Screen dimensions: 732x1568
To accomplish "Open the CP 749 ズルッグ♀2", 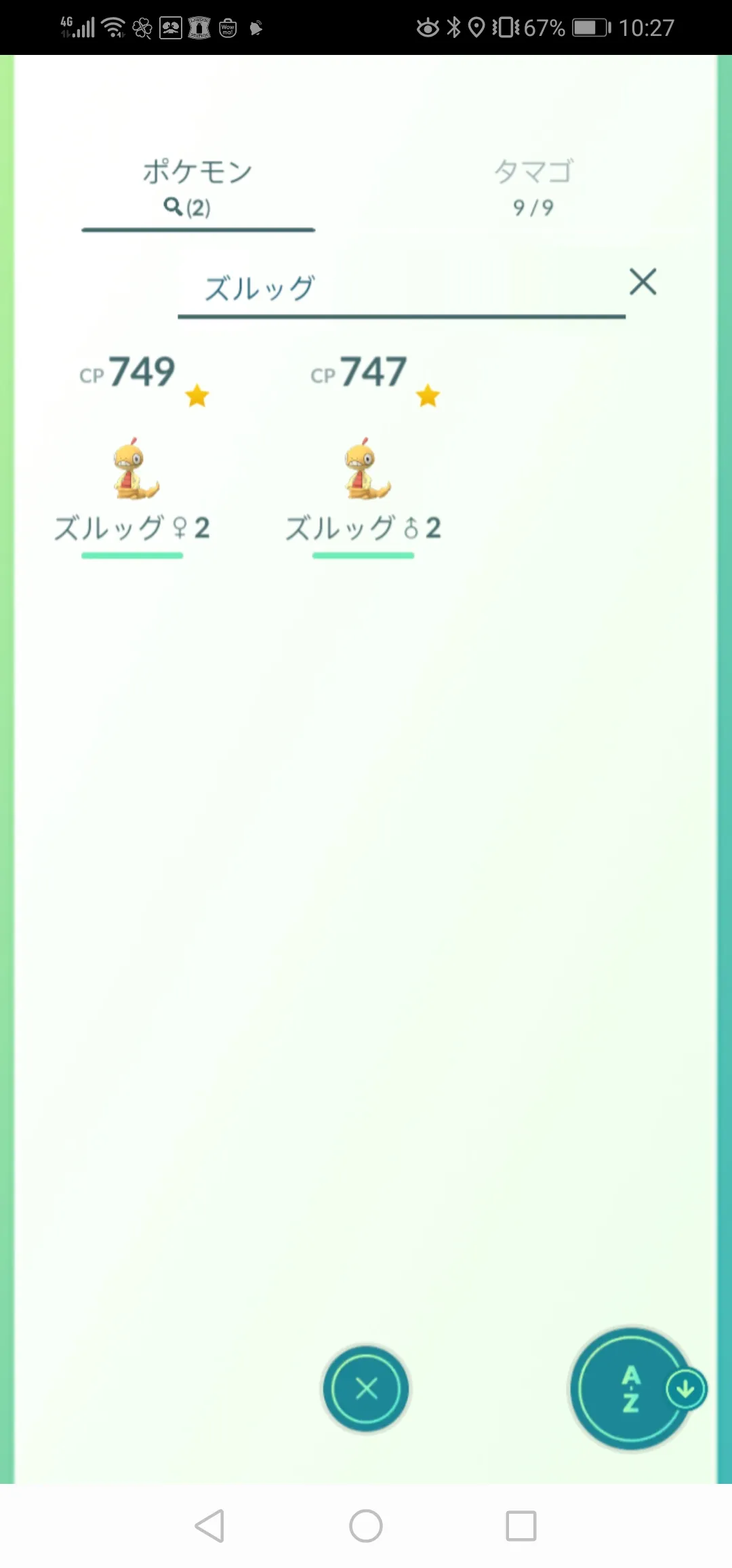I will 134,467.
